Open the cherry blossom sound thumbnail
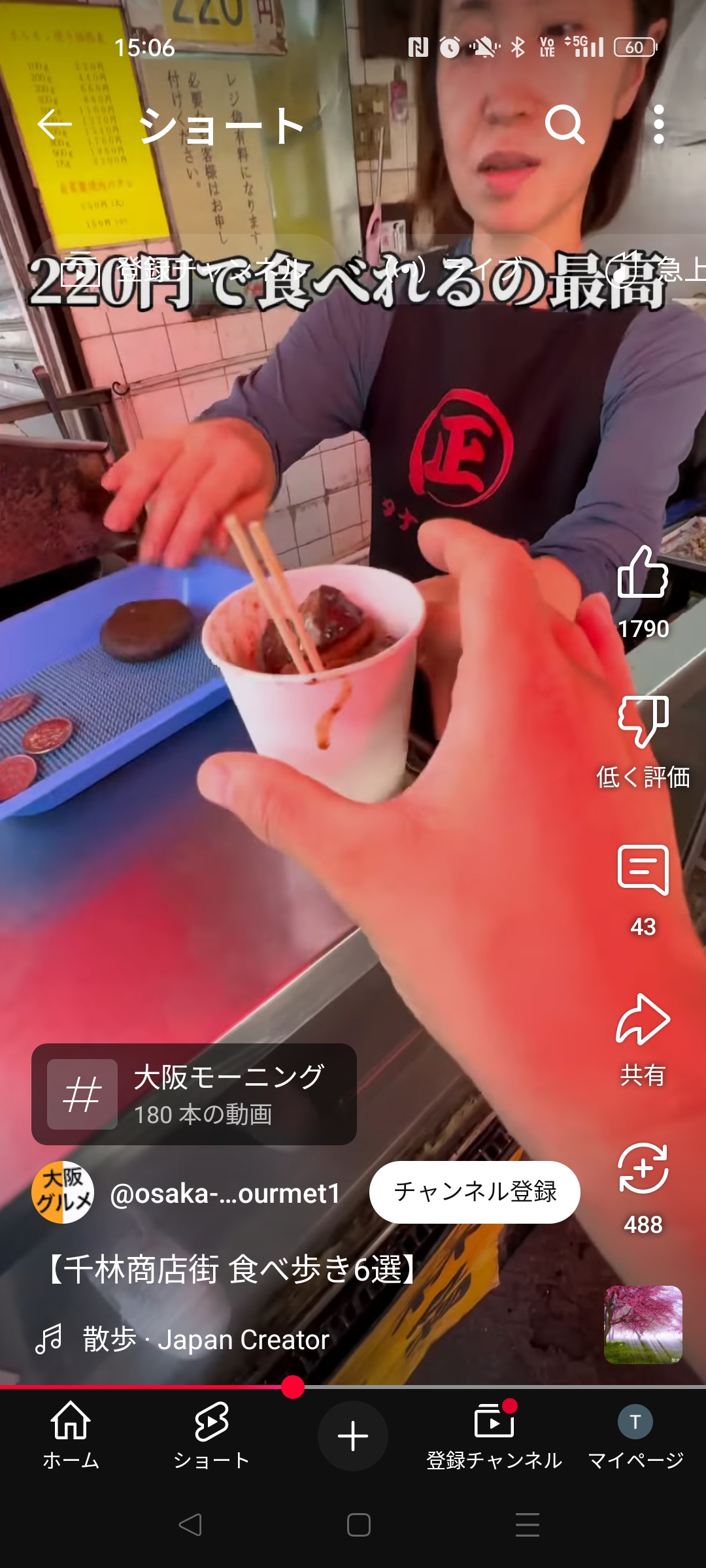The image size is (706, 1568). (643, 1325)
